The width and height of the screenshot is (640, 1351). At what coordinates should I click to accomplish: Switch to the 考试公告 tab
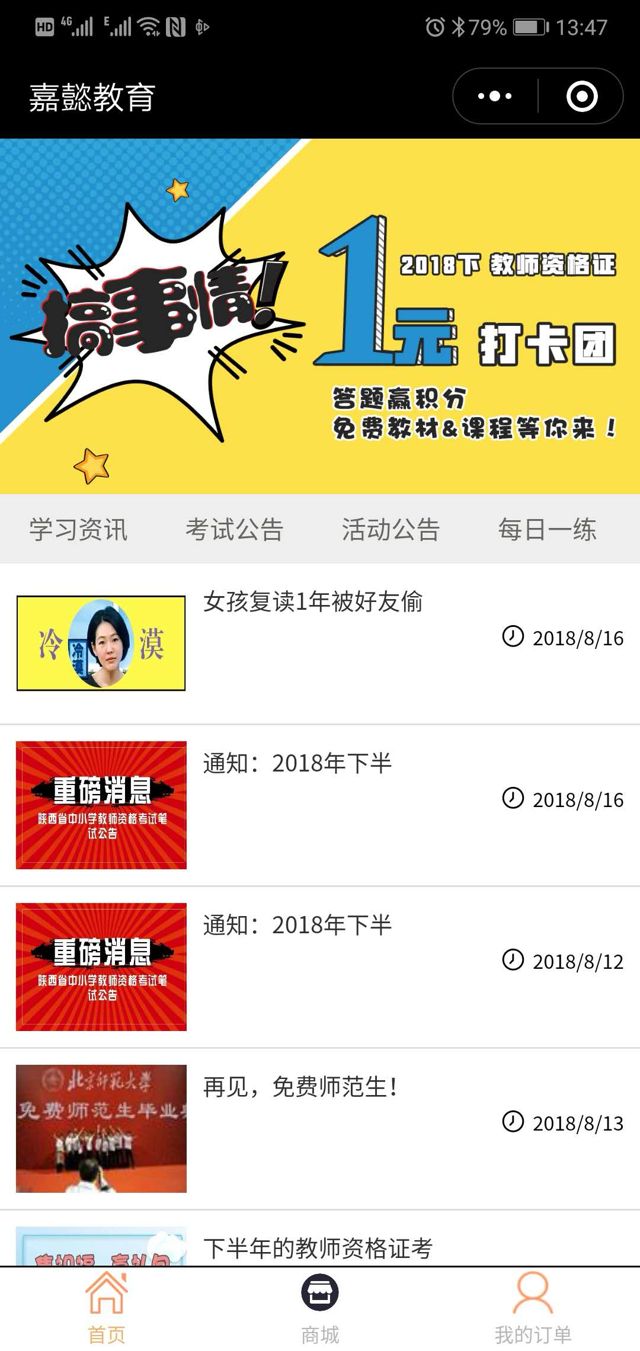pyautogui.click(x=234, y=529)
